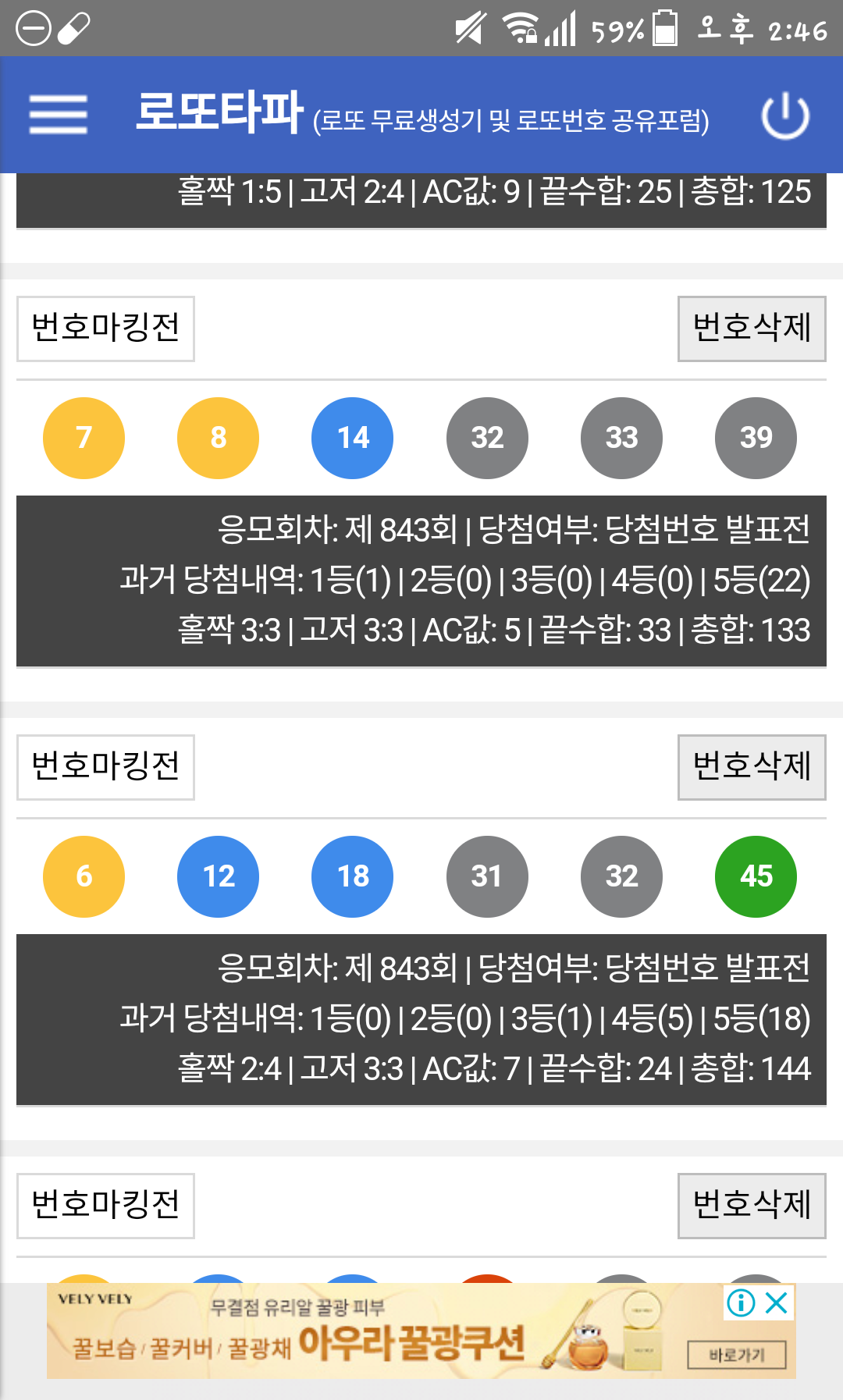Open the hamburger drawer menu
Viewport: 843px width, 1400px height.
[x=58, y=115]
